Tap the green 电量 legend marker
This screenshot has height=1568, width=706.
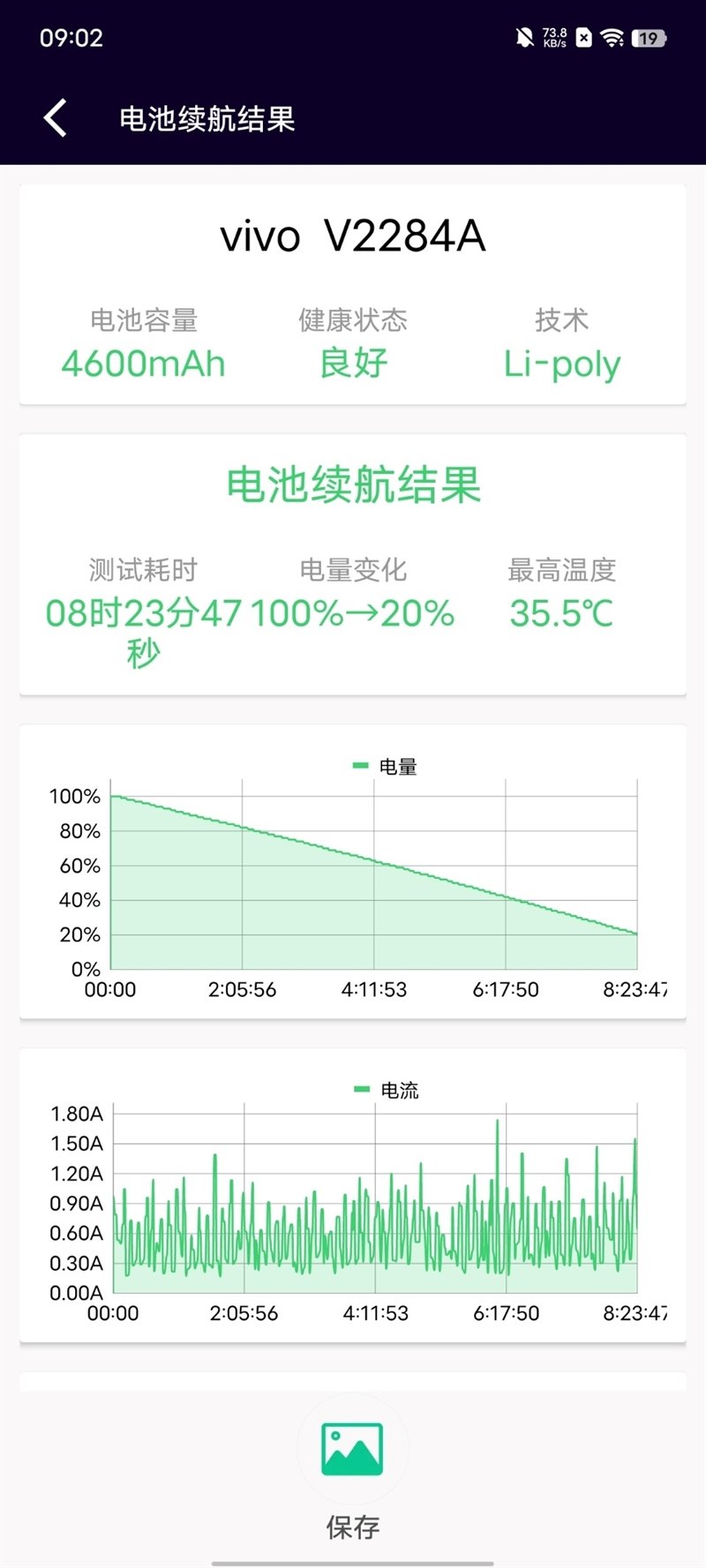point(361,766)
